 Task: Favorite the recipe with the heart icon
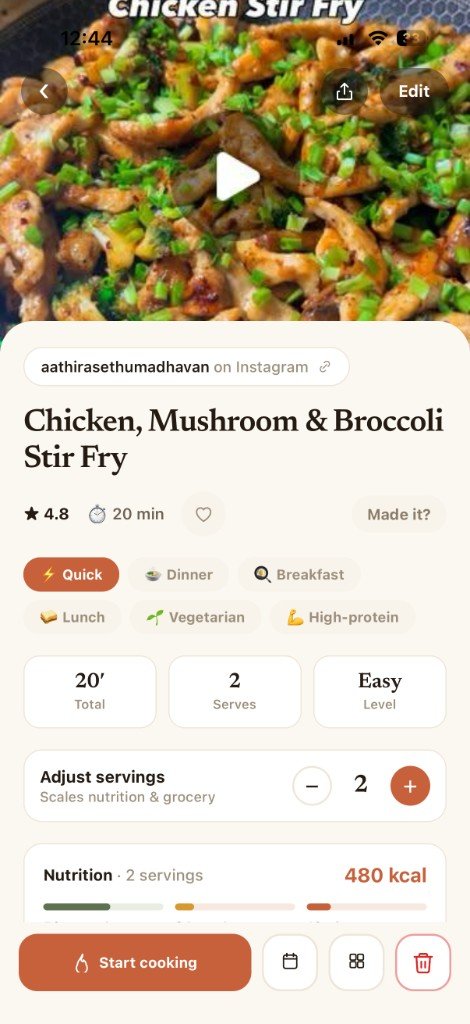pyautogui.click(x=204, y=515)
